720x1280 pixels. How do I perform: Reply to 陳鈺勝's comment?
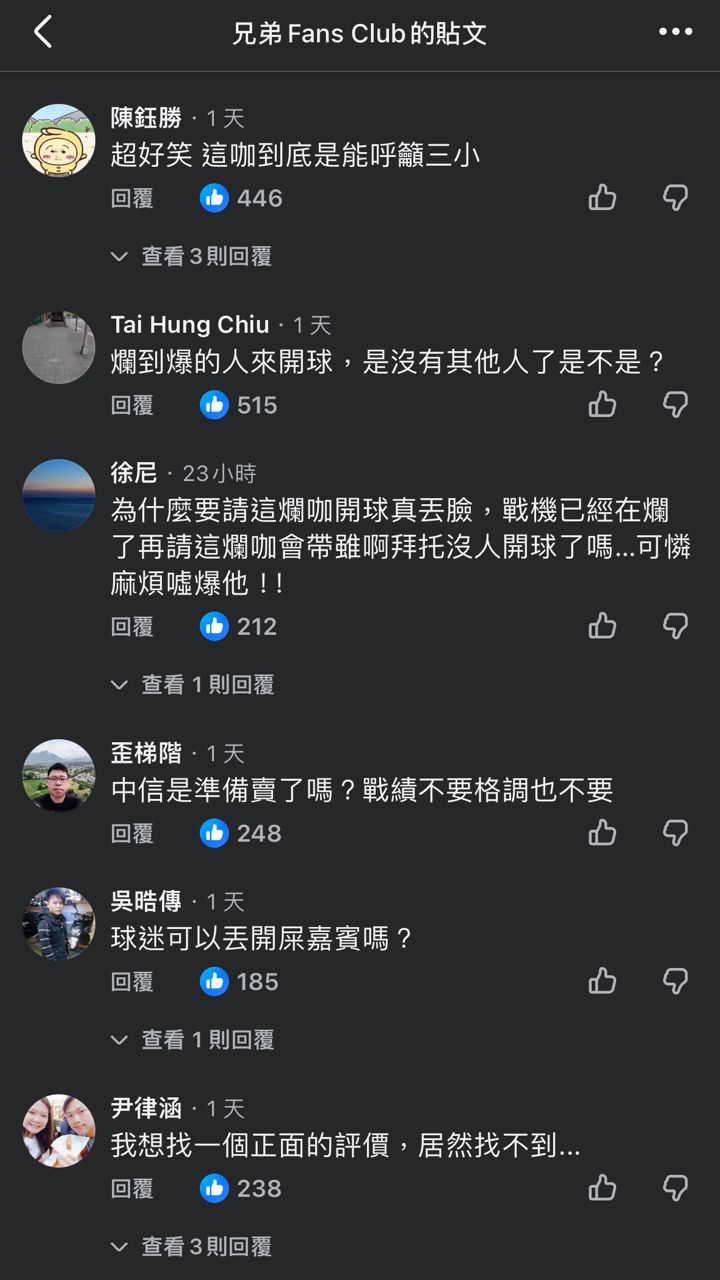coord(132,198)
